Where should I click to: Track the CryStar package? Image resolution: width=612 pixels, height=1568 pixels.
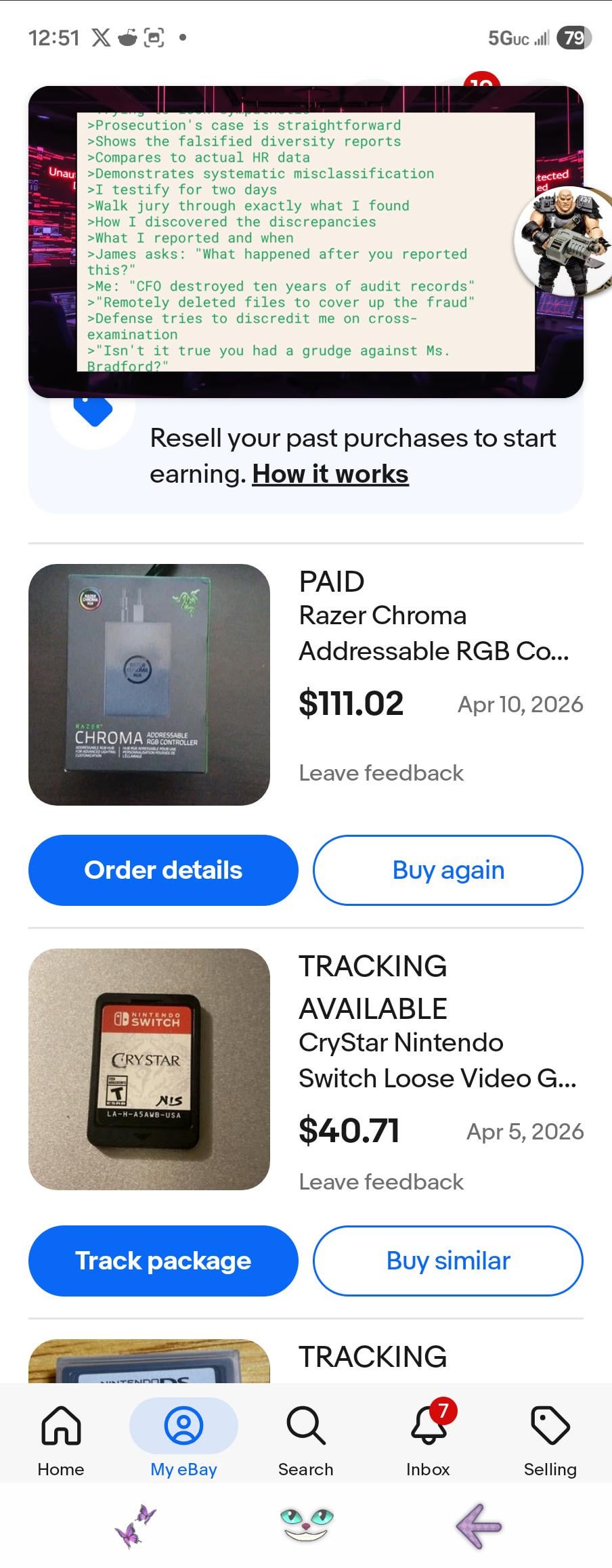click(x=163, y=1261)
